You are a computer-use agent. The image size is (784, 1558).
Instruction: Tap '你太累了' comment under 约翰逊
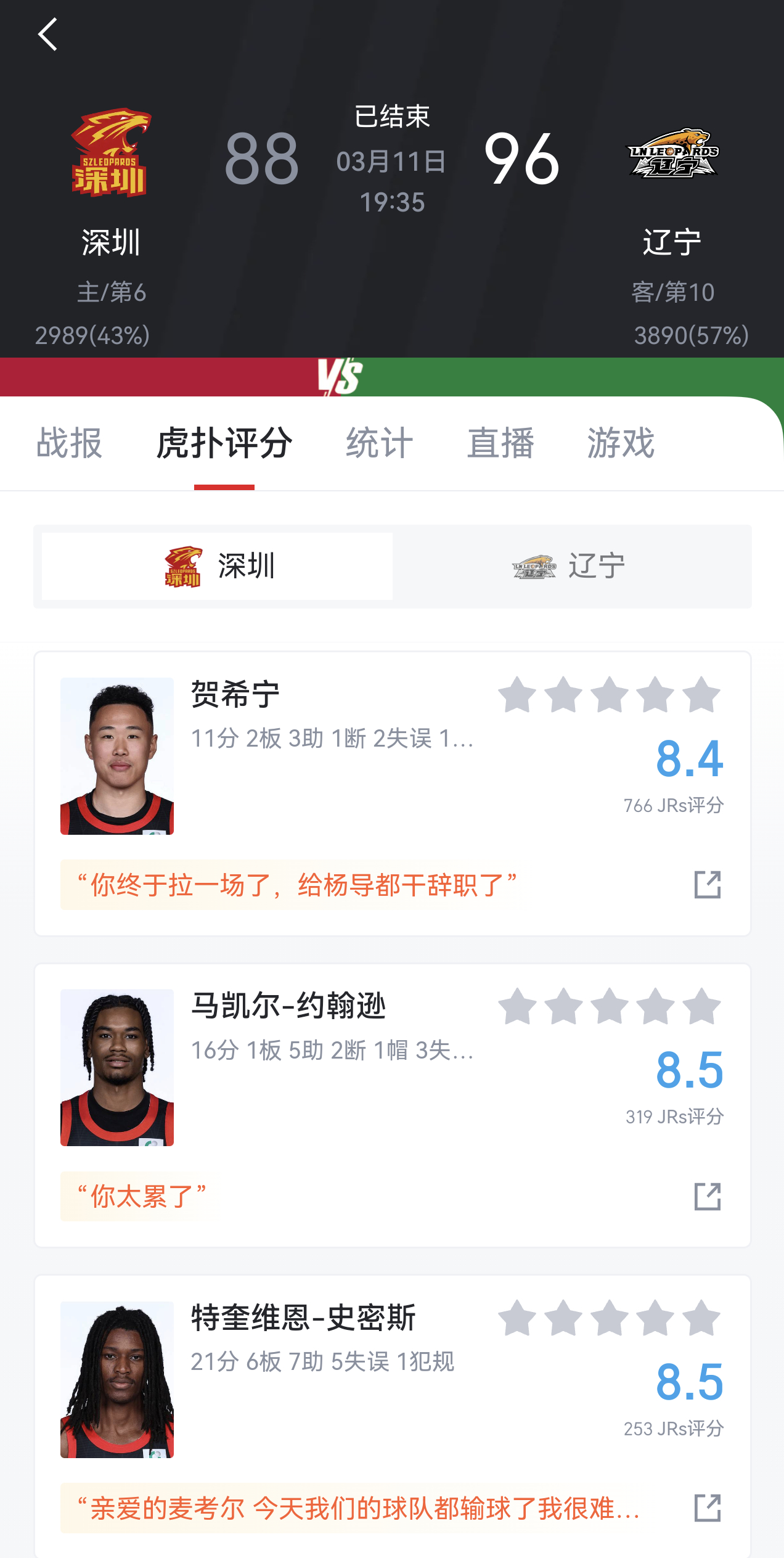click(137, 1196)
